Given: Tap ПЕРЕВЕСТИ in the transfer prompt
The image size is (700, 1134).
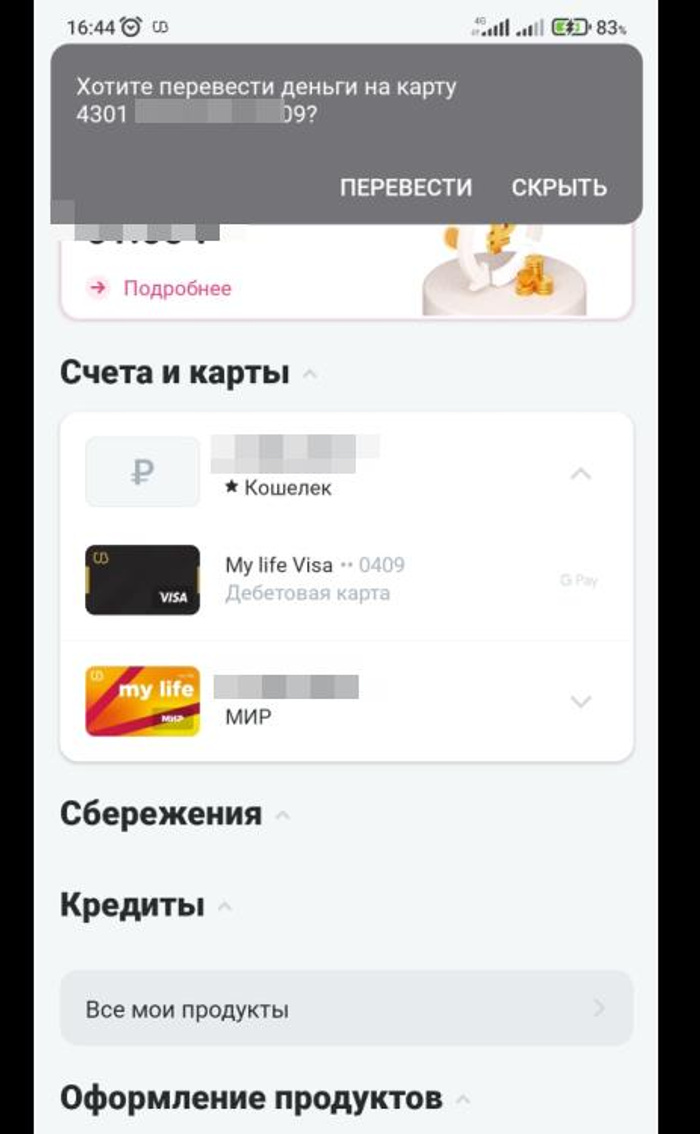Looking at the screenshot, I should (x=405, y=187).
